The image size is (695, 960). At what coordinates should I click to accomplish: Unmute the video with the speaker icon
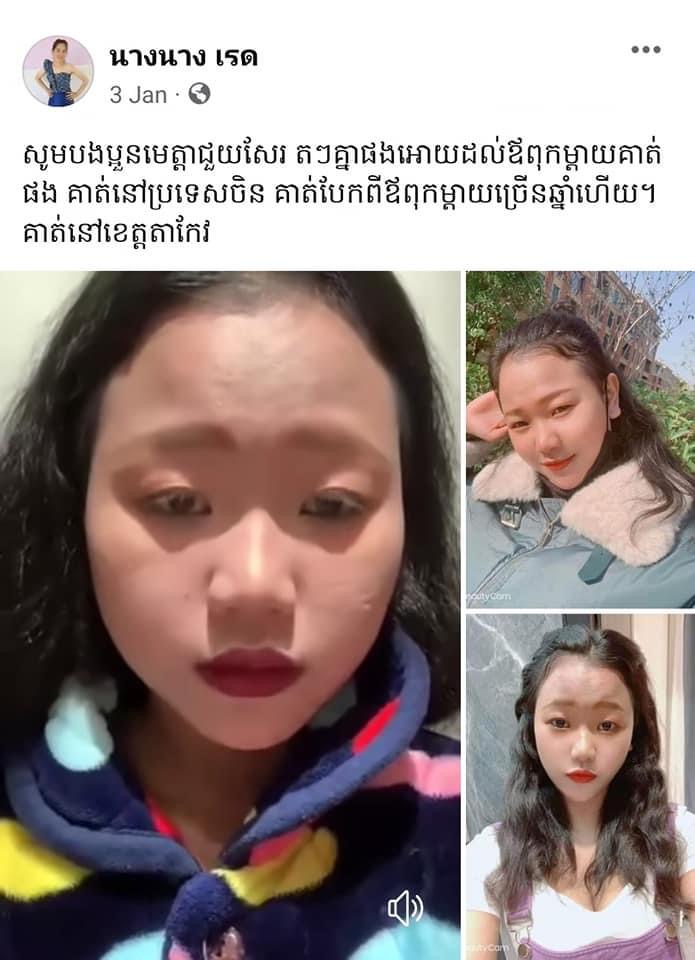pos(405,908)
